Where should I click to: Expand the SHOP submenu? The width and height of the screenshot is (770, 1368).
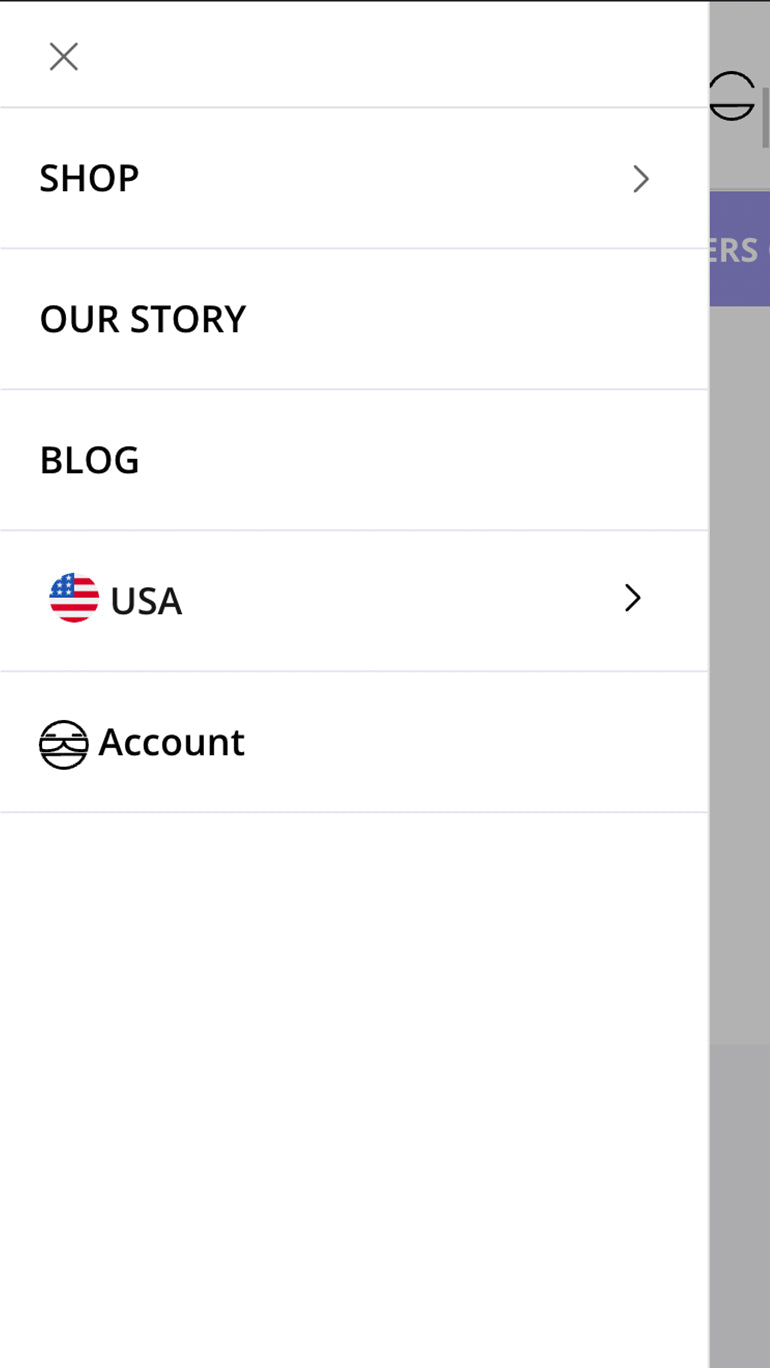tap(354, 178)
